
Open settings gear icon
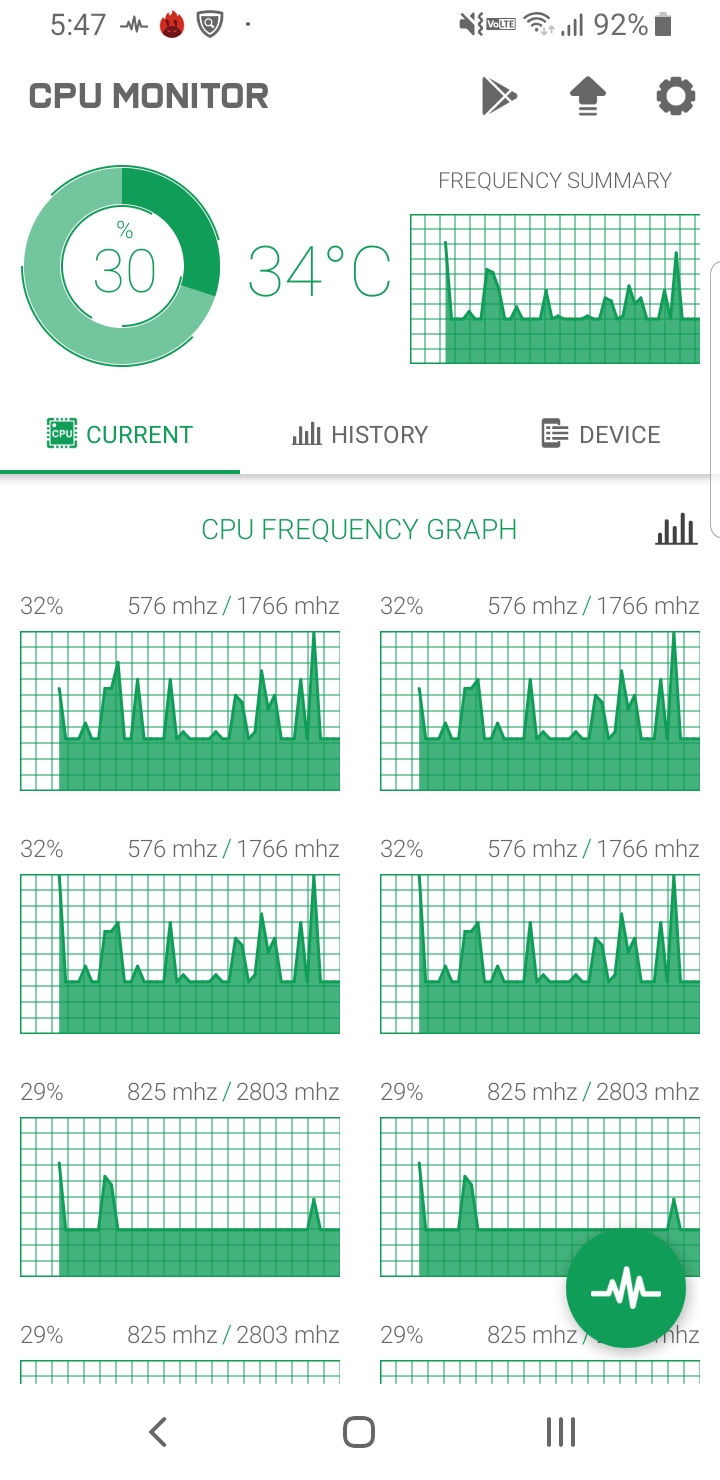[x=675, y=97]
